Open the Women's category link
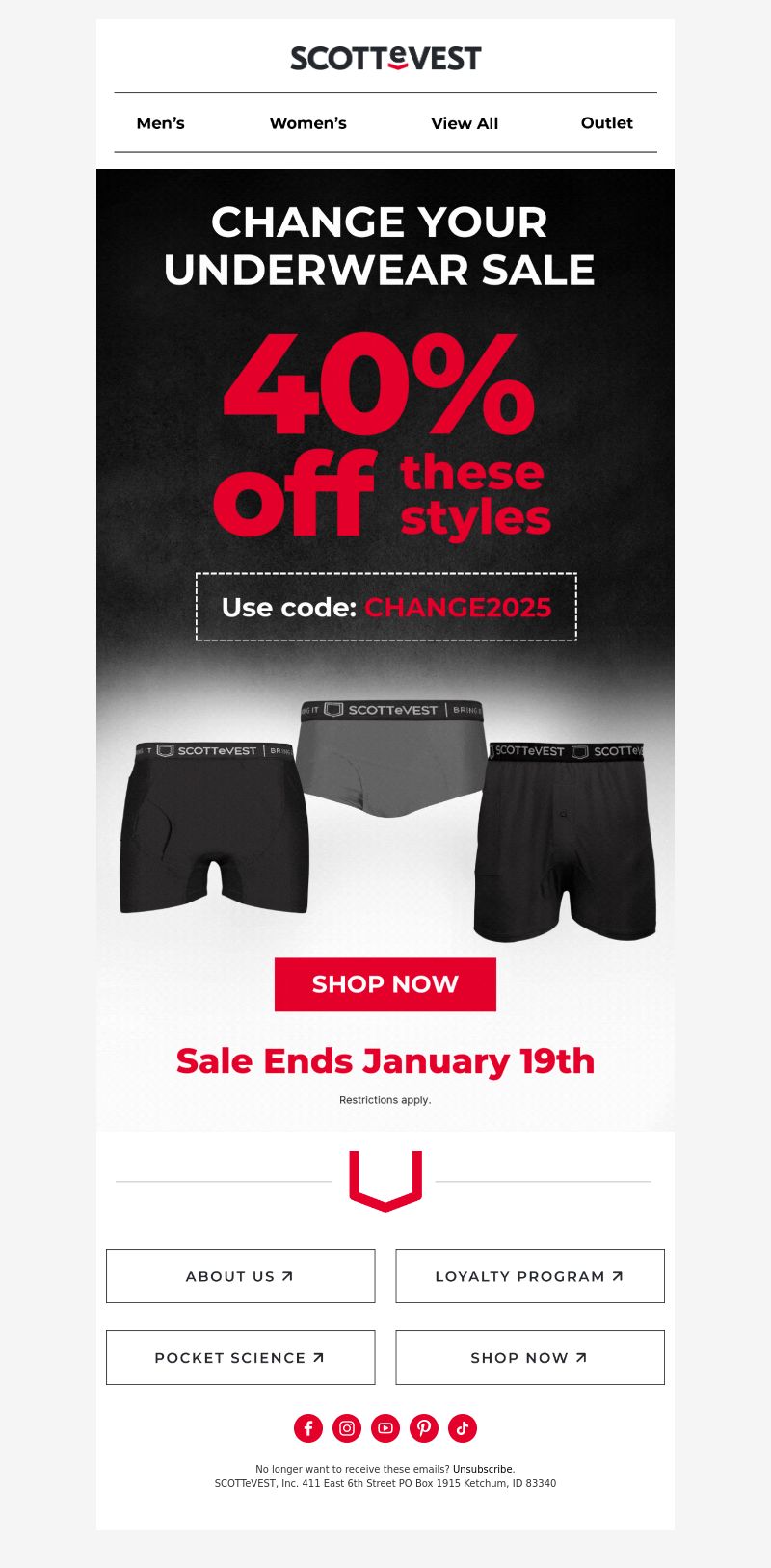 pyautogui.click(x=307, y=123)
